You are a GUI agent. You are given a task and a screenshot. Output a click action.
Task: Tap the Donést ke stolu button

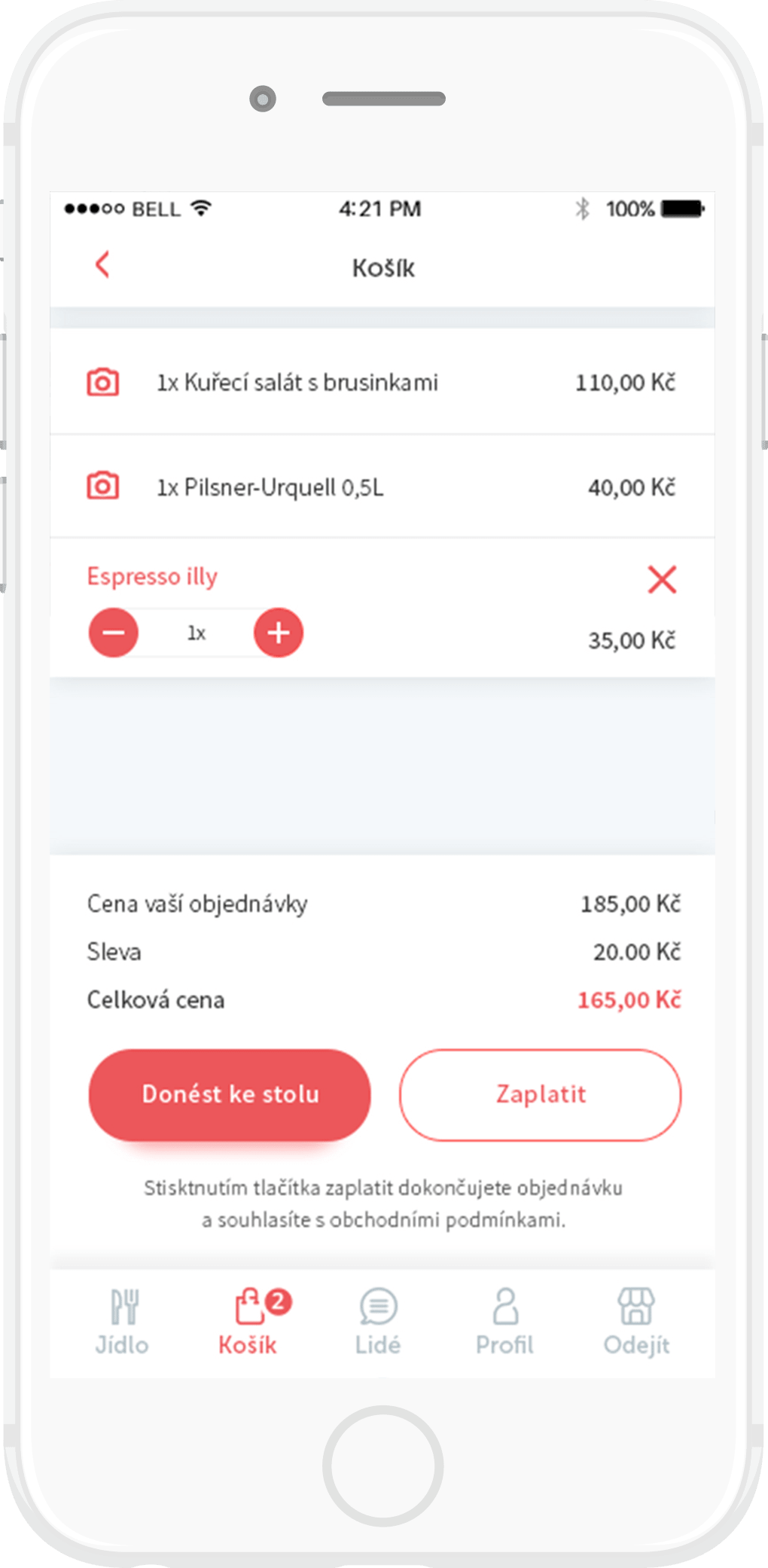(x=230, y=1094)
